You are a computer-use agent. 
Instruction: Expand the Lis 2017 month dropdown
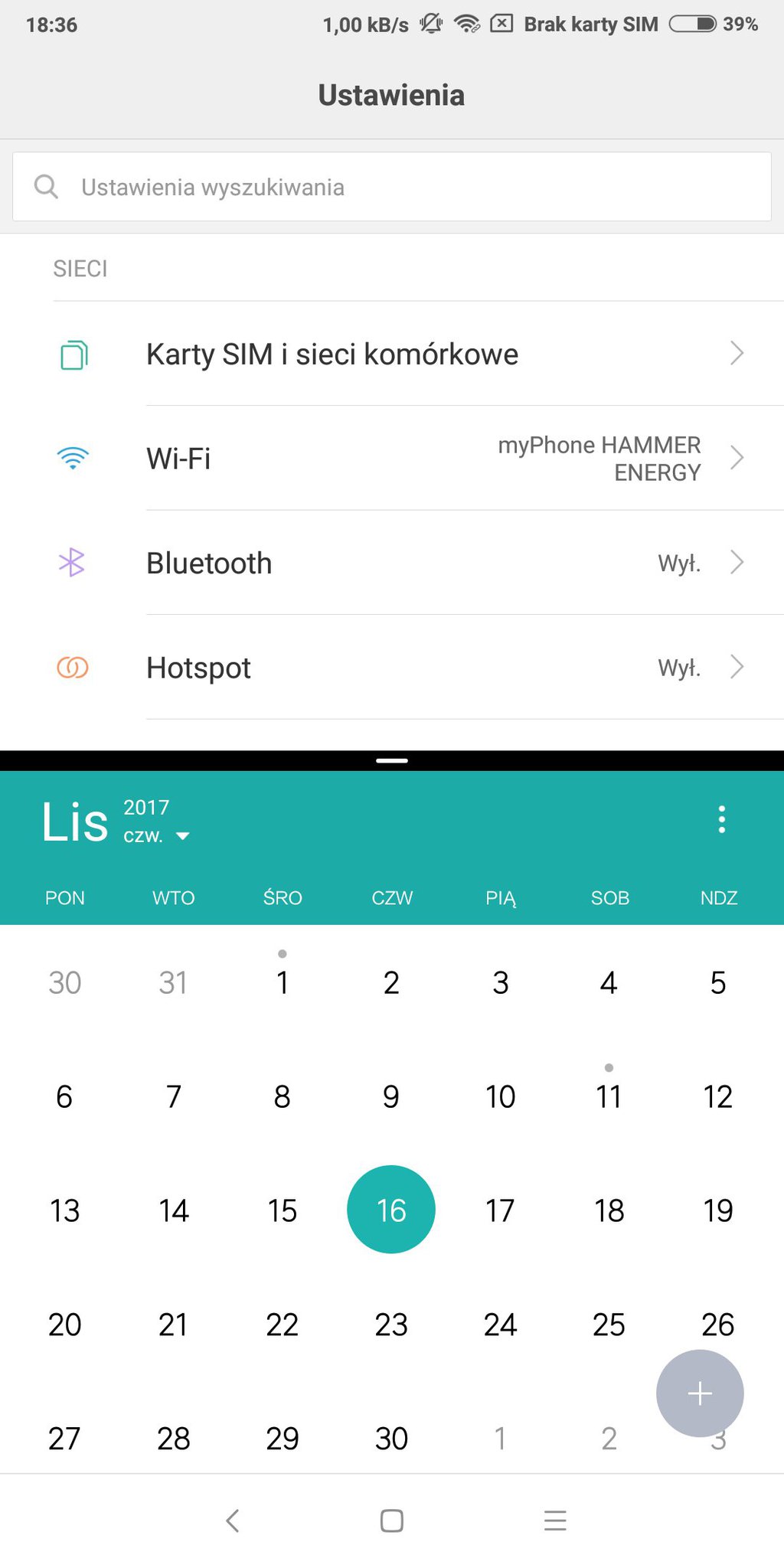pyautogui.click(x=182, y=836)
